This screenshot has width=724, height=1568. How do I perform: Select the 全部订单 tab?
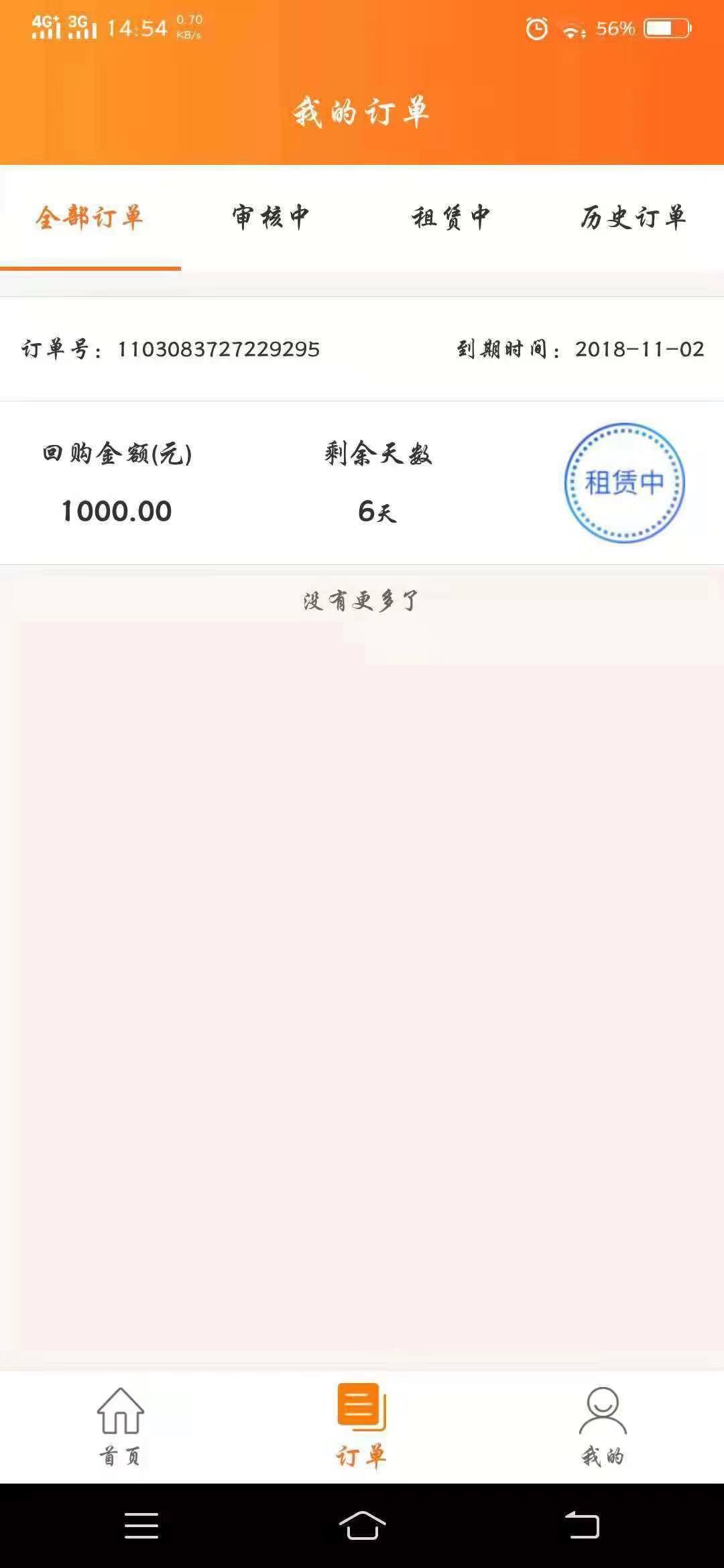pos(90,218)
